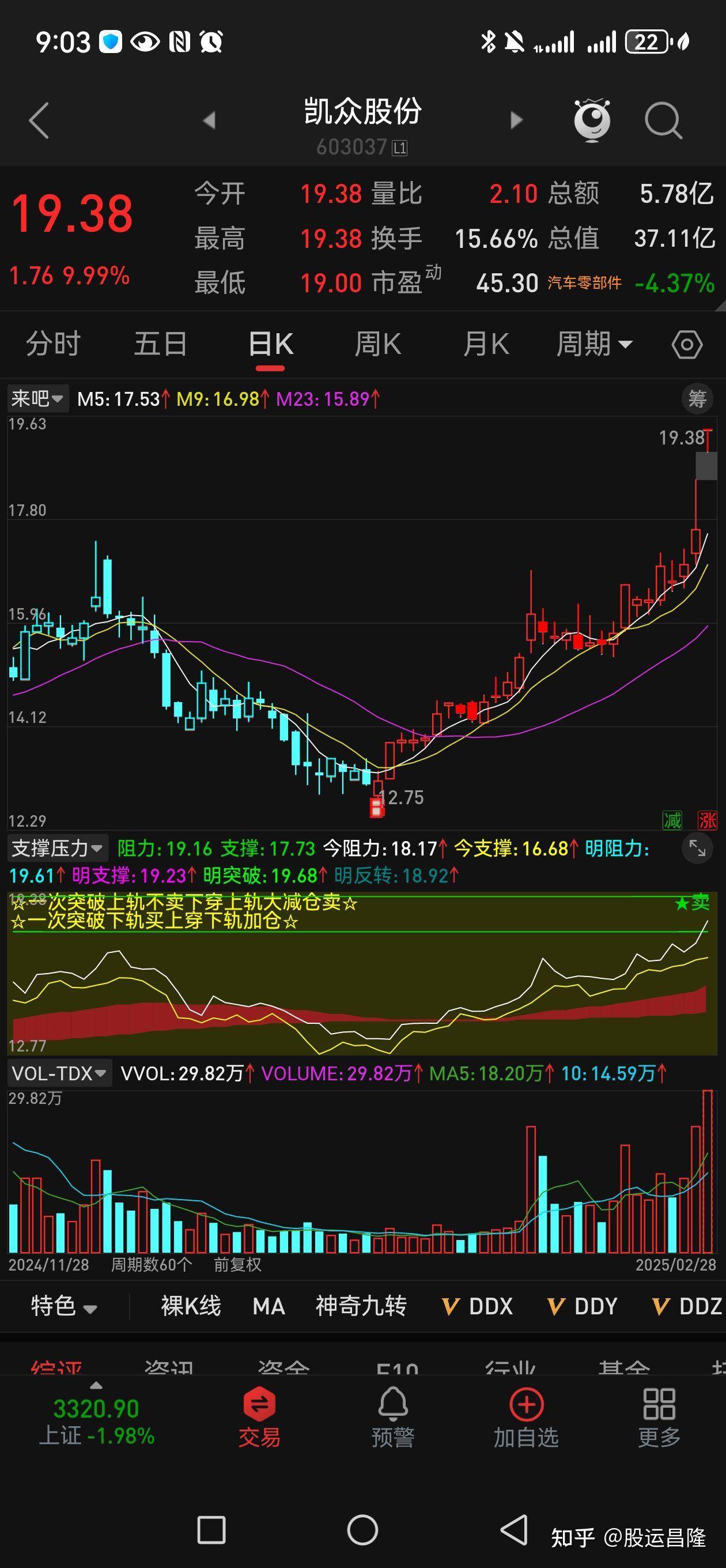Expand the 周期 period dropdown
This screenshot has height=1568, width=726.
coord(594,344)
